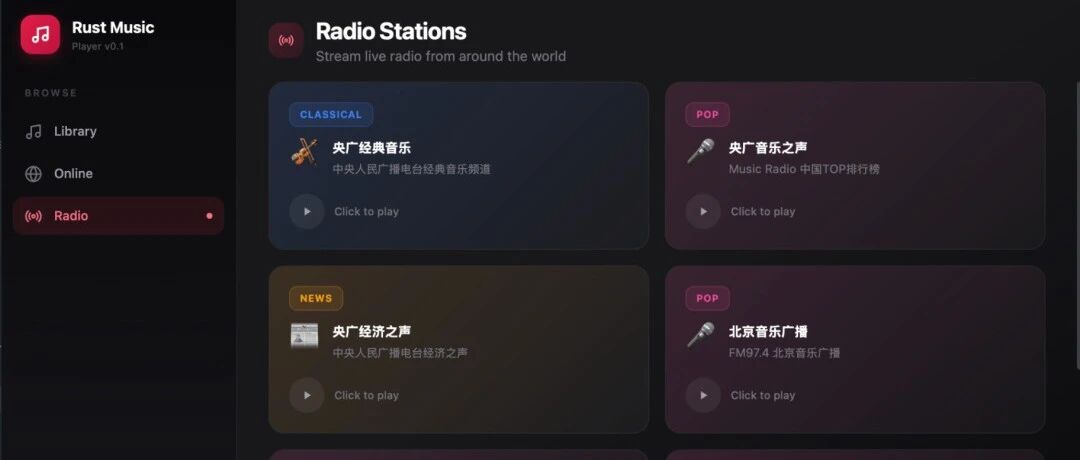
Task: Select the Radio sidebar item
Action: click(118, 216)
